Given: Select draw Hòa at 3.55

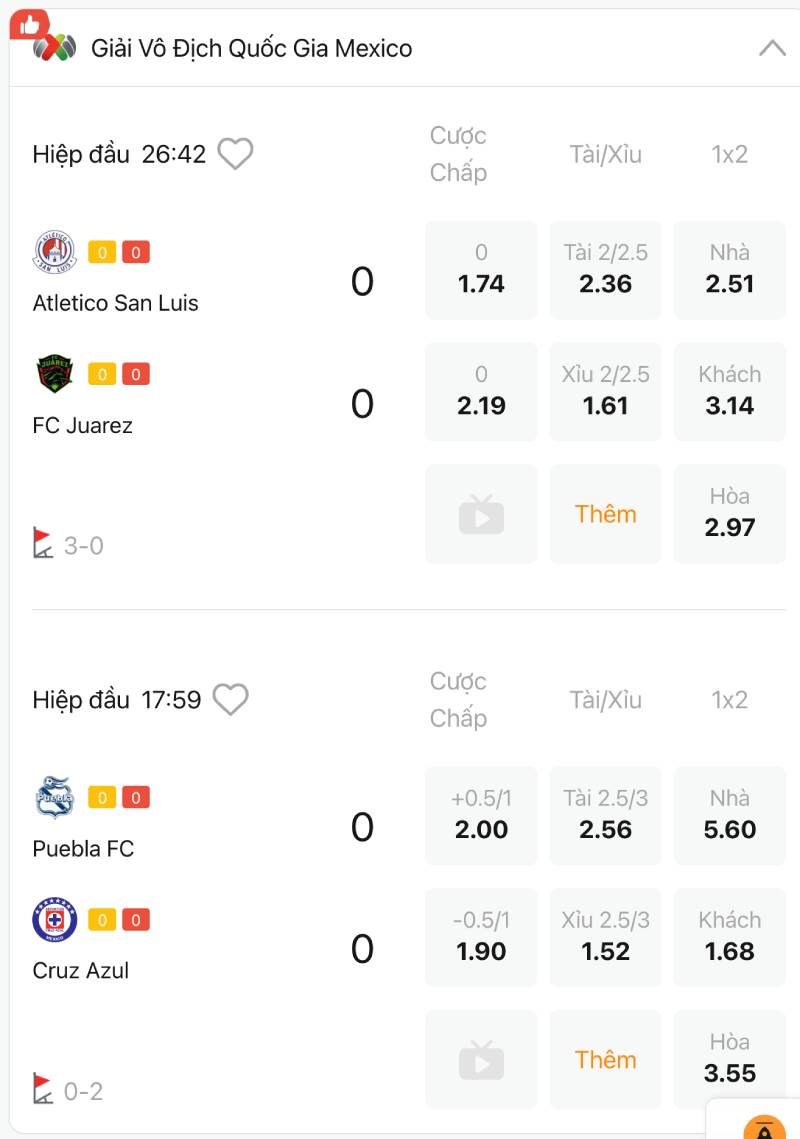Looking at the screenshot, I should coord(729,1060).
